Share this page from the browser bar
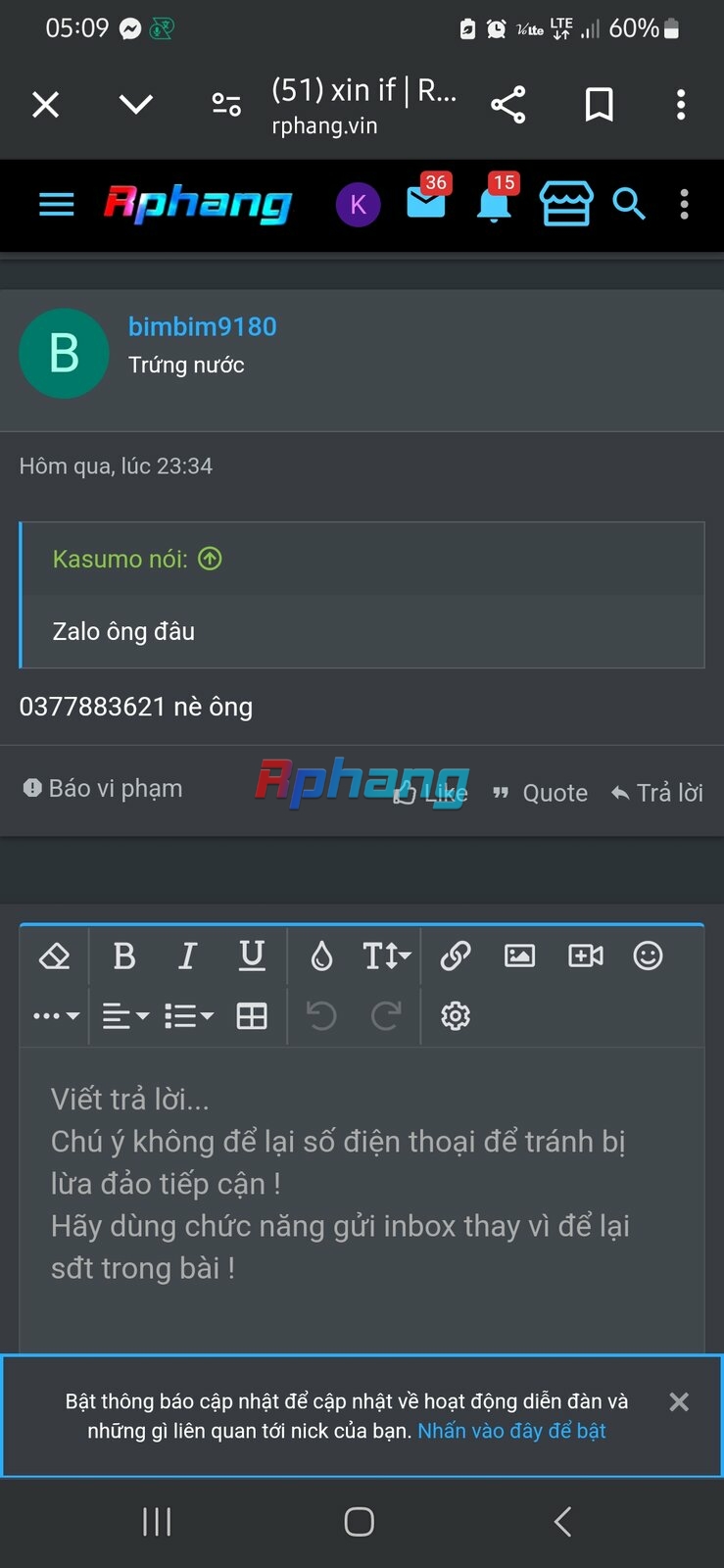 point(508,104)
